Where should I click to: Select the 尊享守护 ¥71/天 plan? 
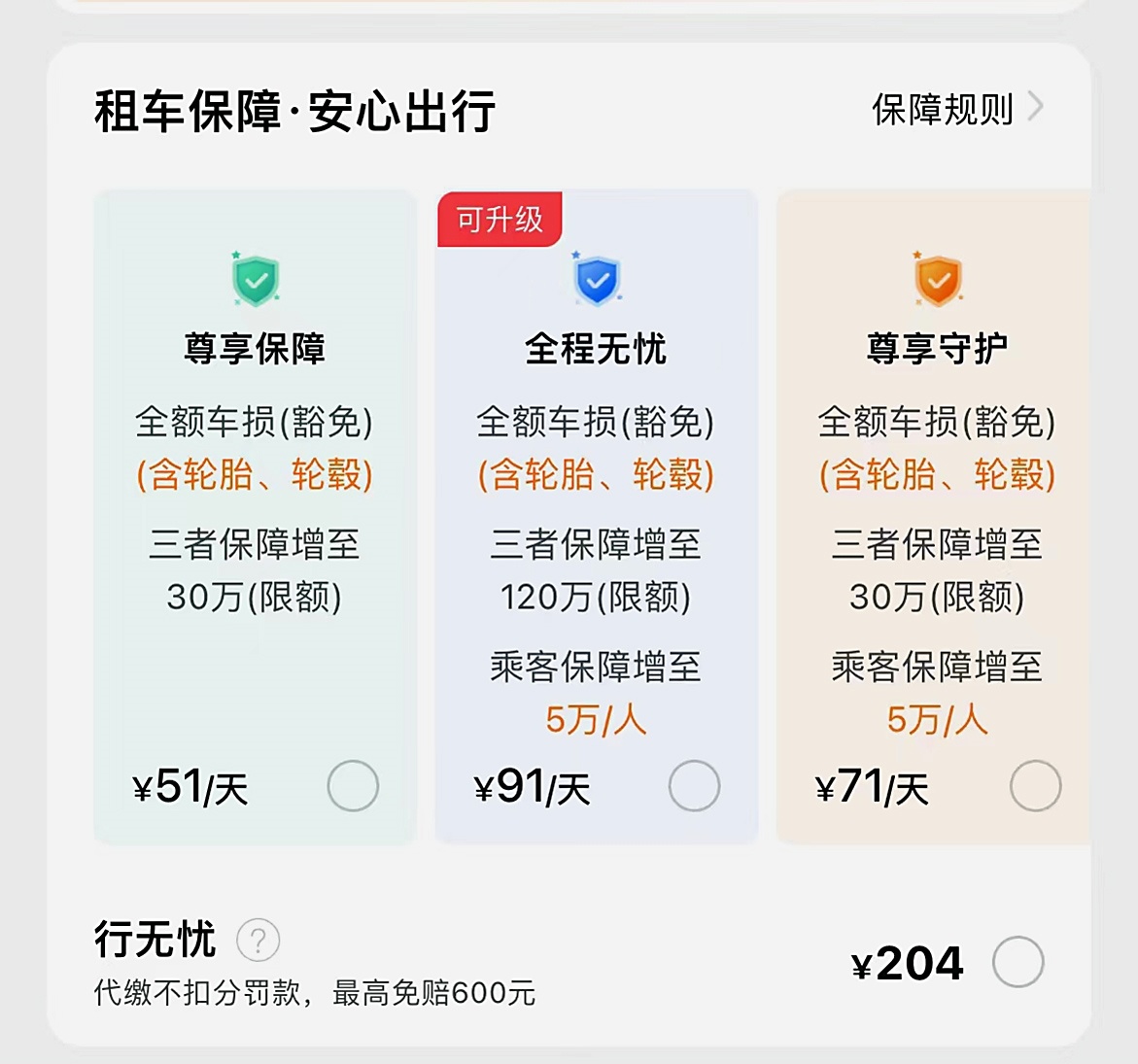pos(1035,786)
